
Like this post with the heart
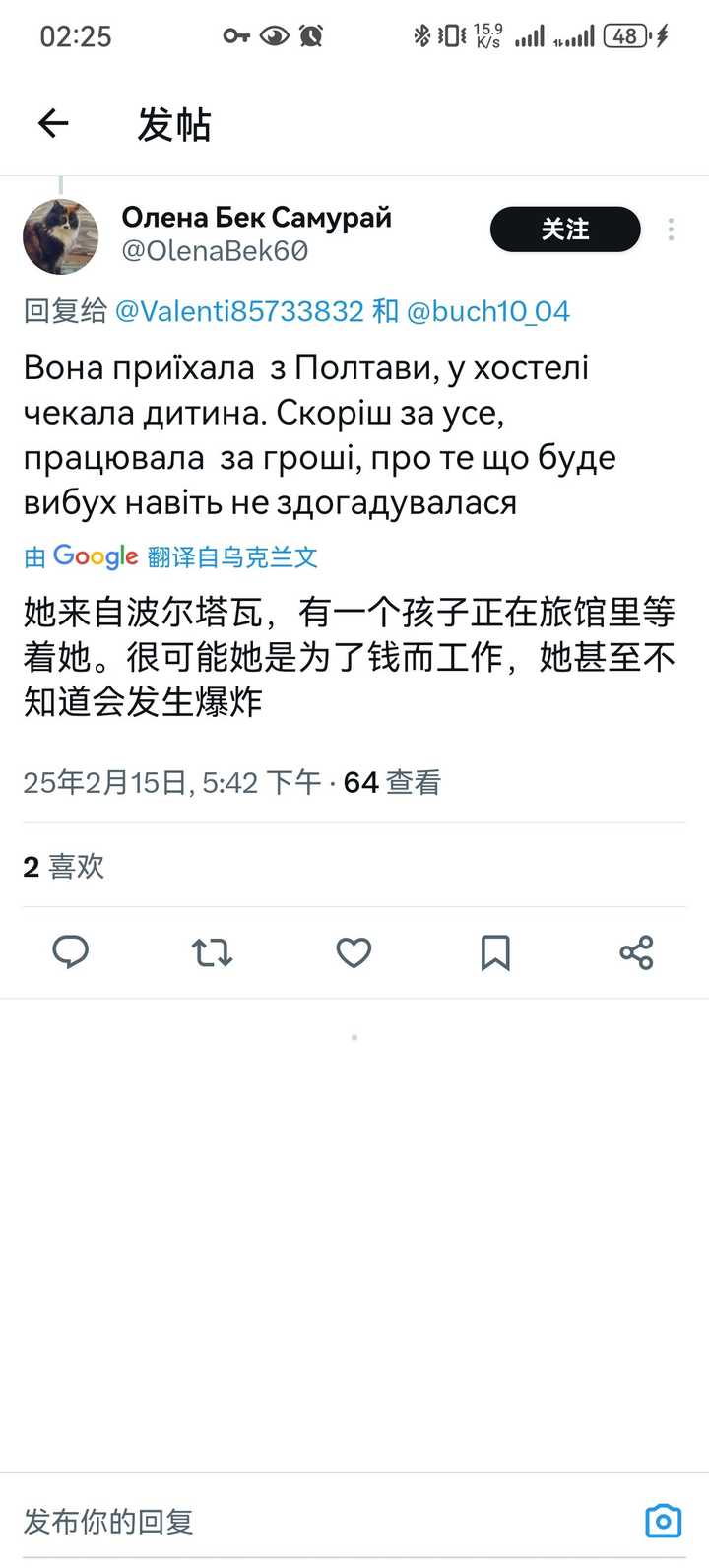coord(354,952)
